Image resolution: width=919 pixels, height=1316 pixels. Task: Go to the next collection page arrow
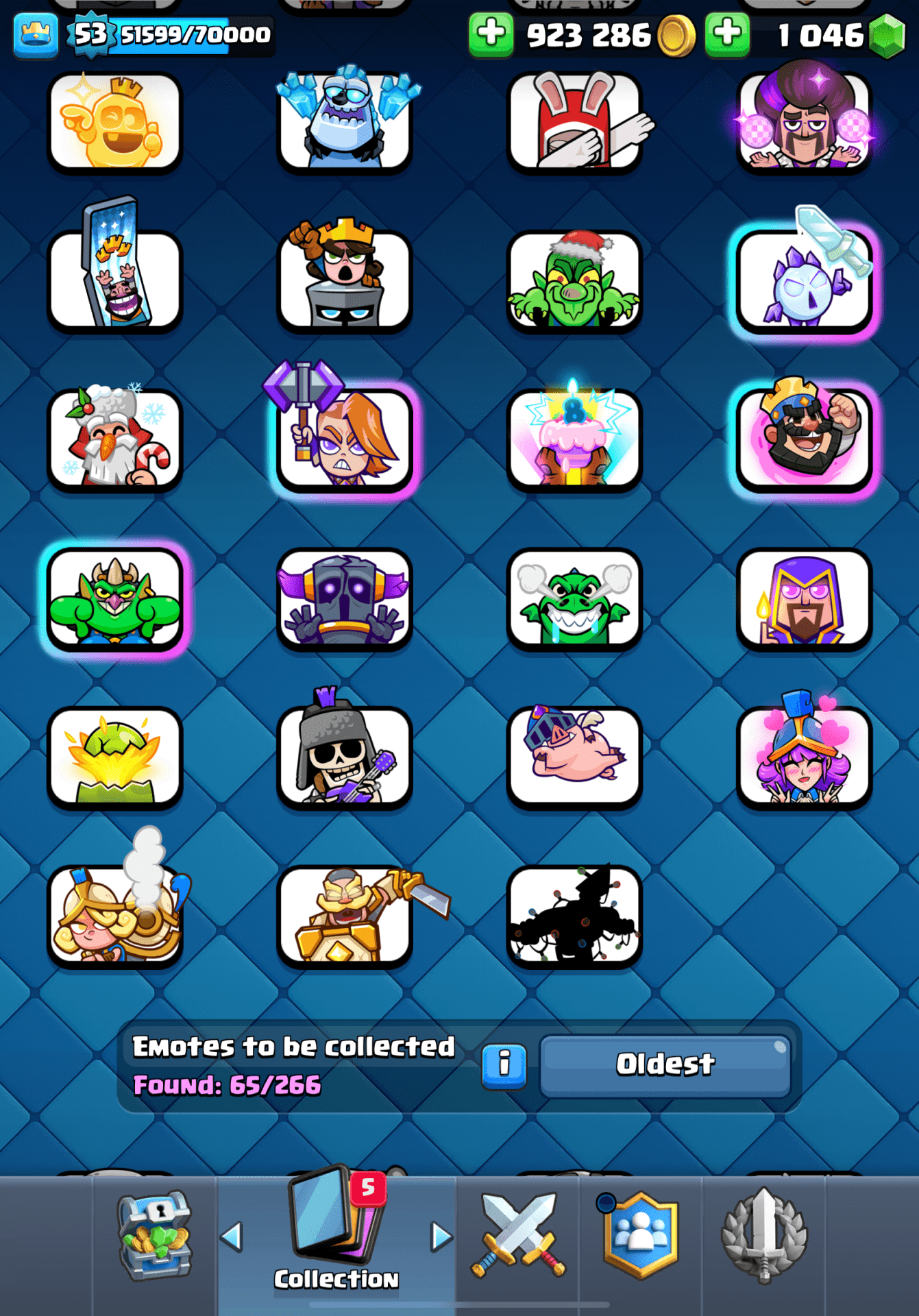tap(441, 1236)
